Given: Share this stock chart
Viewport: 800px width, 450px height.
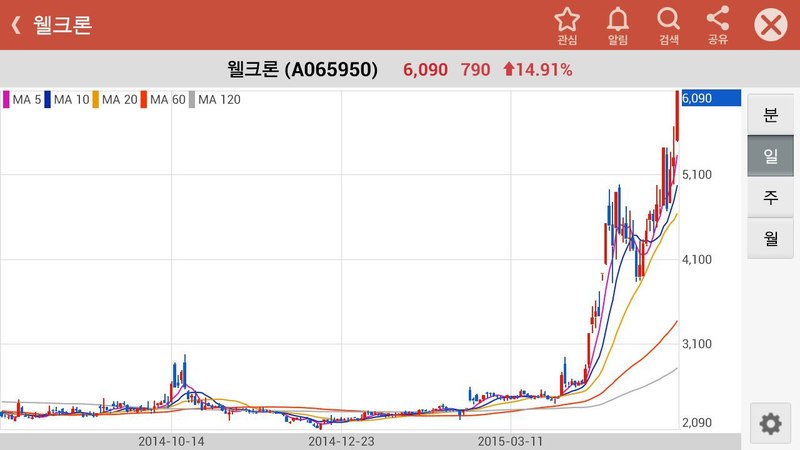Looking at the screenshot, I should pyautogui.click(x=717, y=25).
